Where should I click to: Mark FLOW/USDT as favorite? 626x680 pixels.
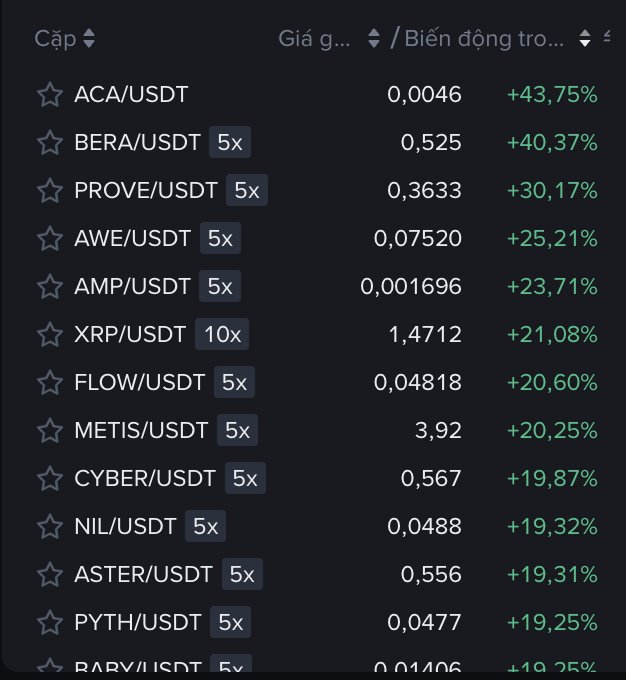click(x=49, y=382)
